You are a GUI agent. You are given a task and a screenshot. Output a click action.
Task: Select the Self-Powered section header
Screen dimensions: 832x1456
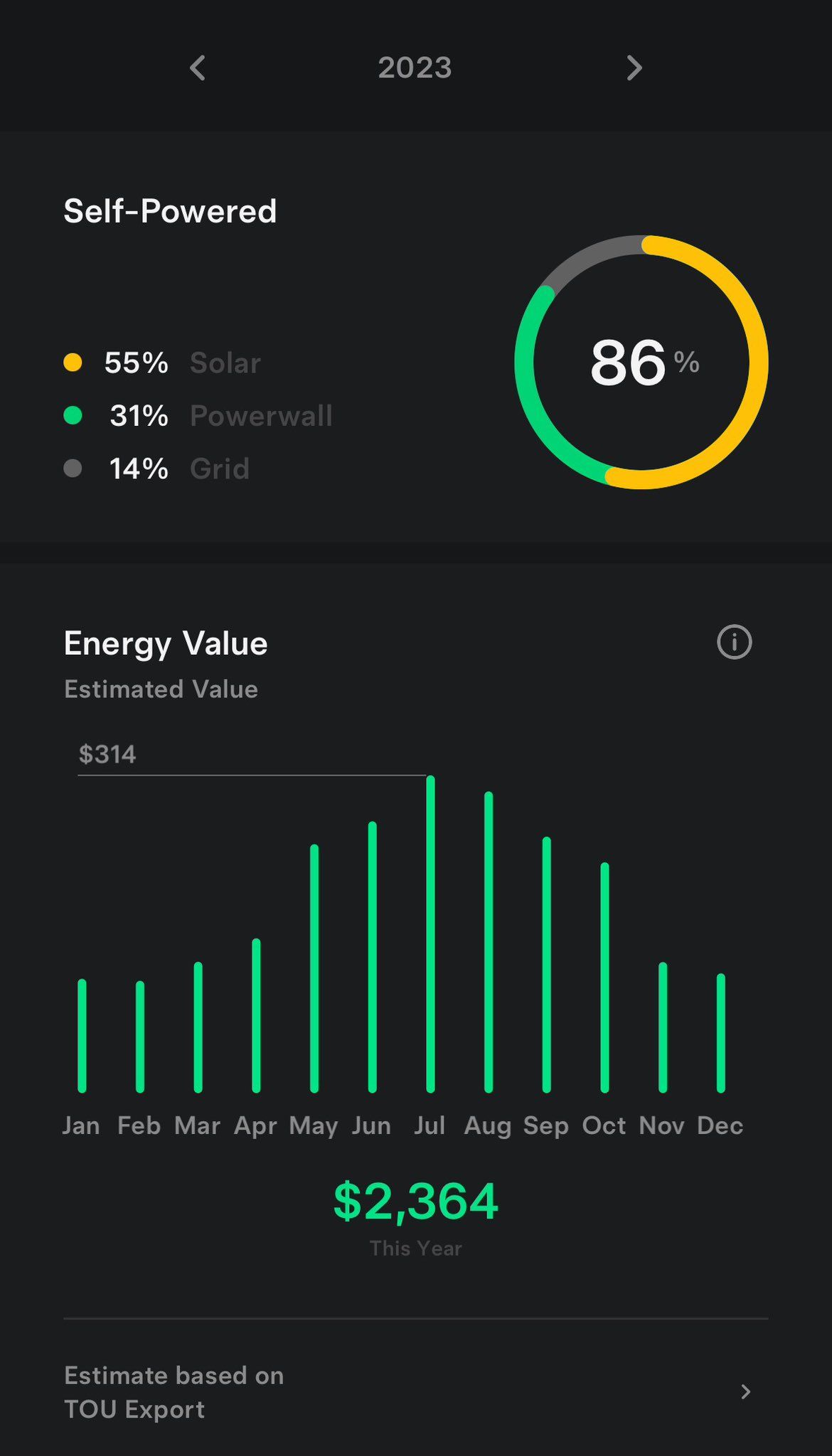[169, 210]
